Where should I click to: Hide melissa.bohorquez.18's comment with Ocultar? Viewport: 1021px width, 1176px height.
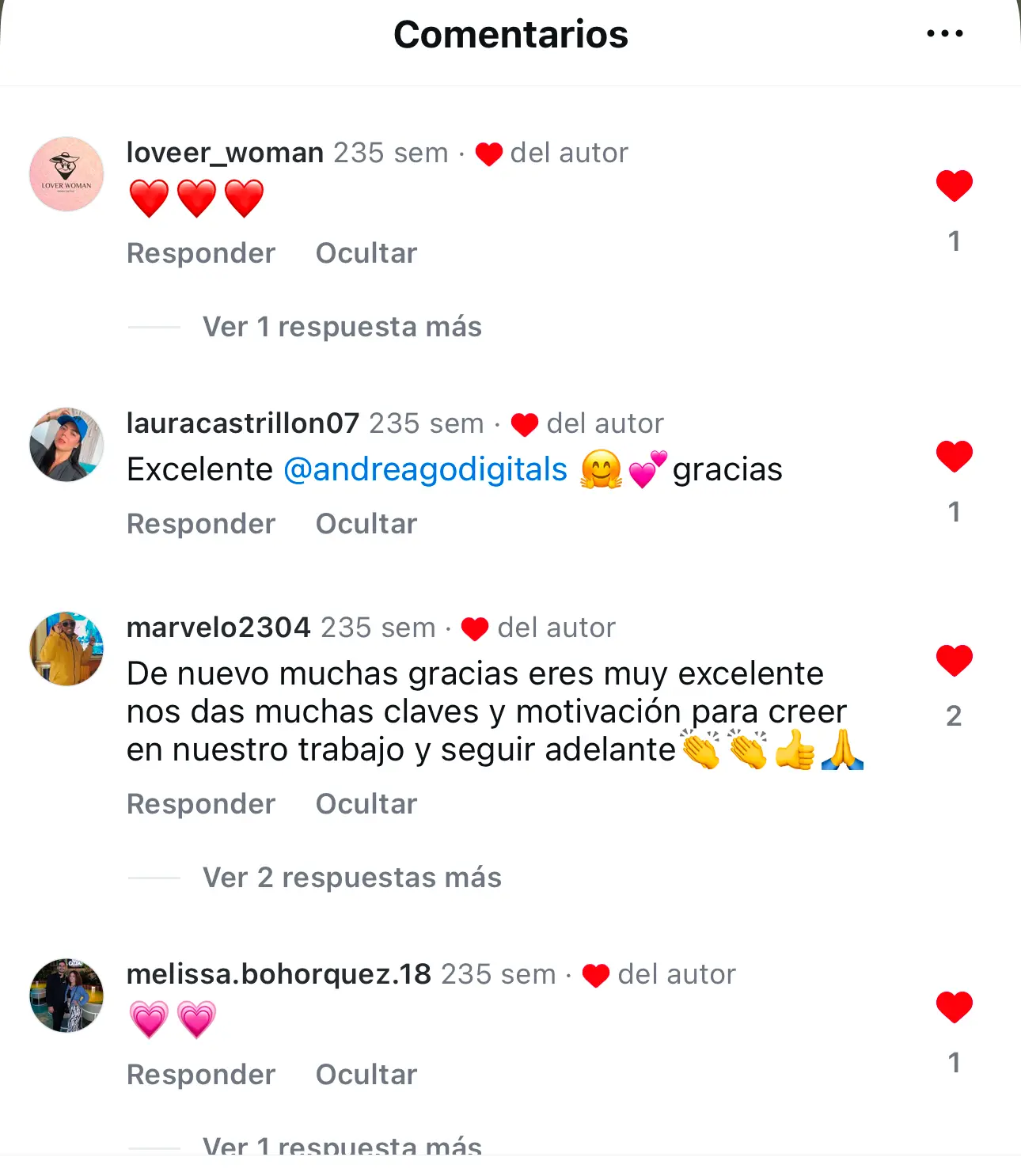point(366,1075)
